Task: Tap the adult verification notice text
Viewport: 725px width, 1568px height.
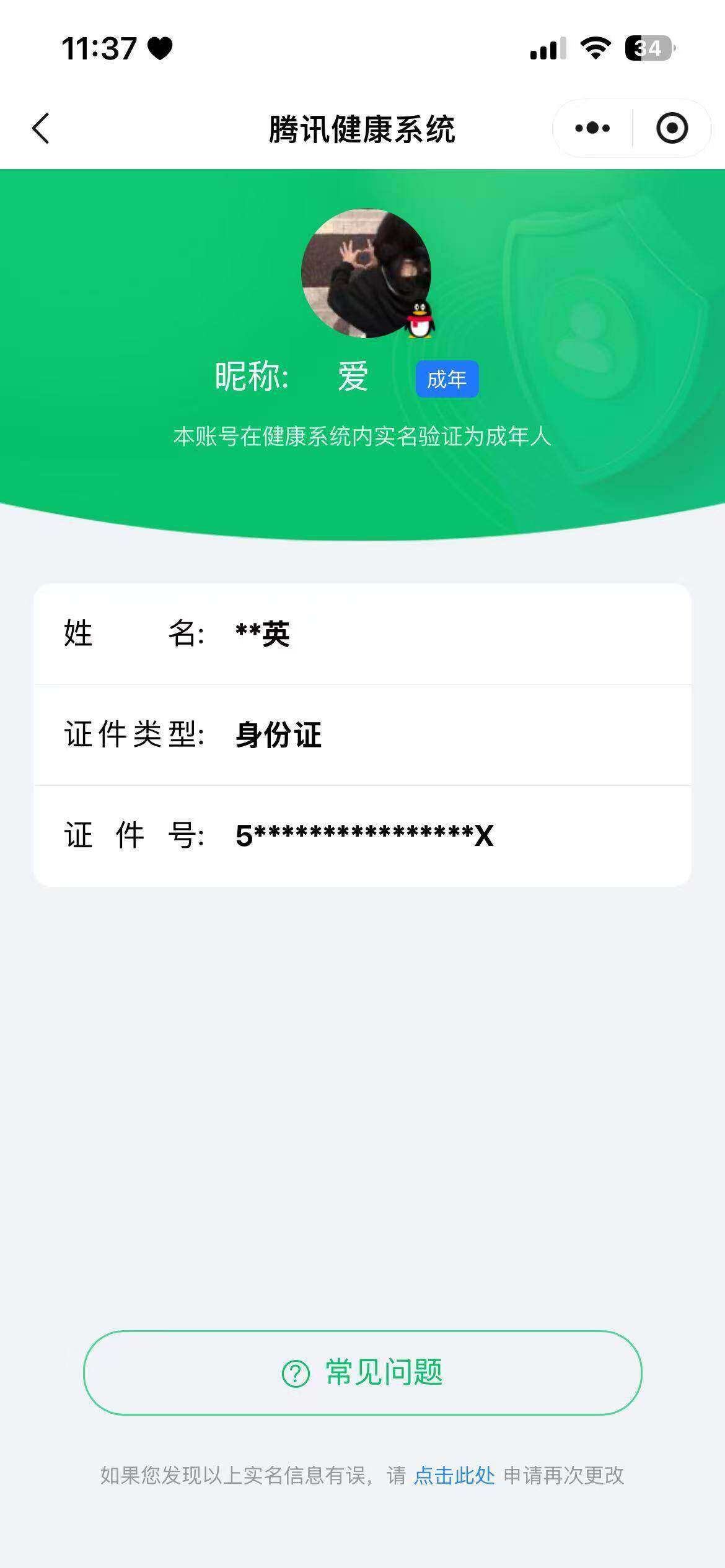Action: pos(362,438)
